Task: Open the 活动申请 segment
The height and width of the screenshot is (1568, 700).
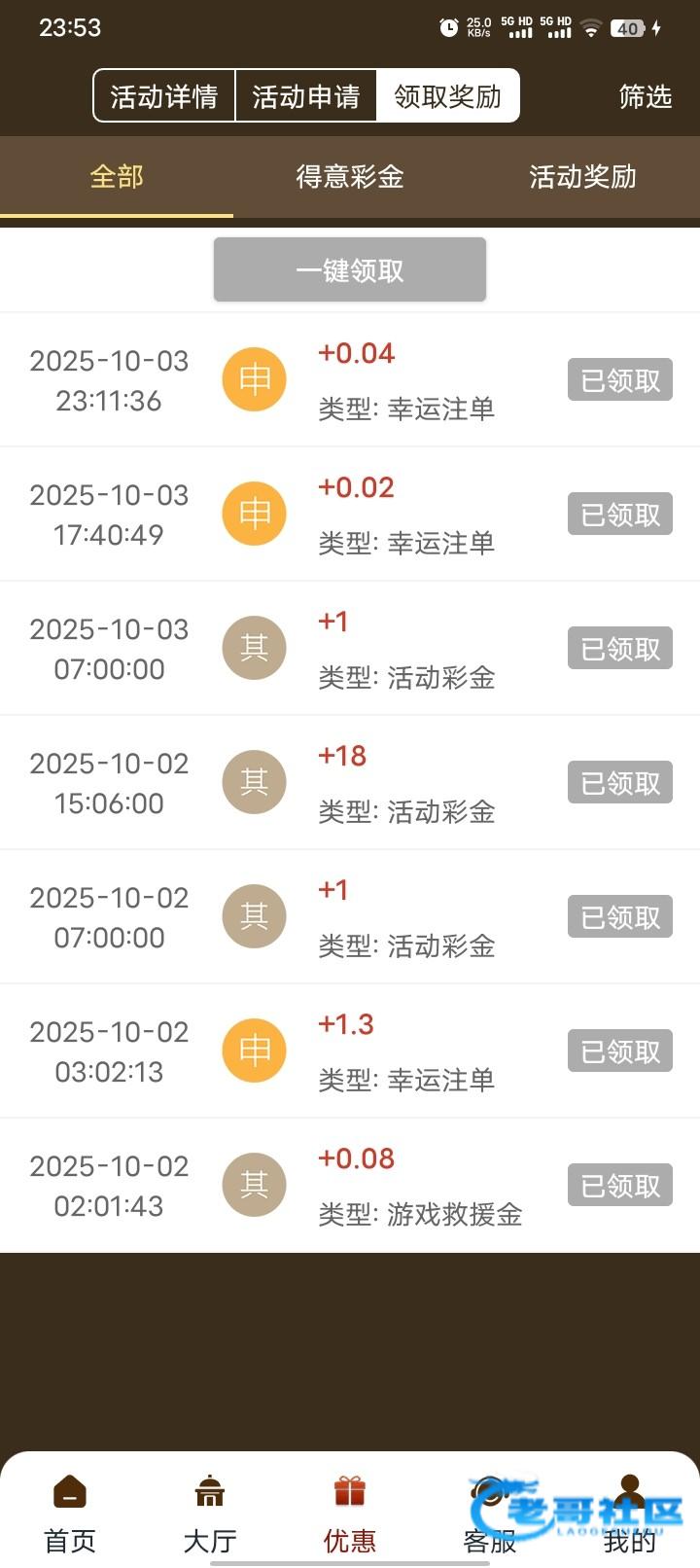Action: point(306,96)
